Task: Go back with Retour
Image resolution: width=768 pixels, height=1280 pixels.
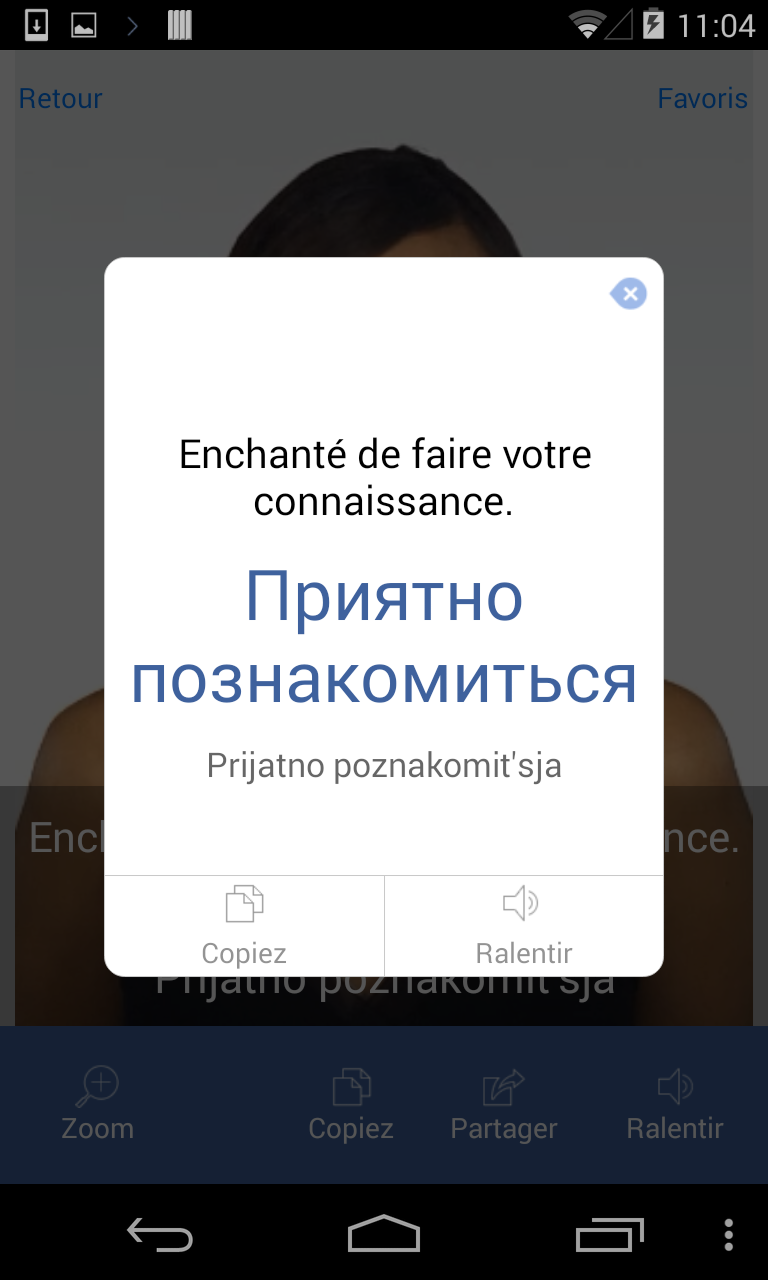Action: click(x=61, y=99)
